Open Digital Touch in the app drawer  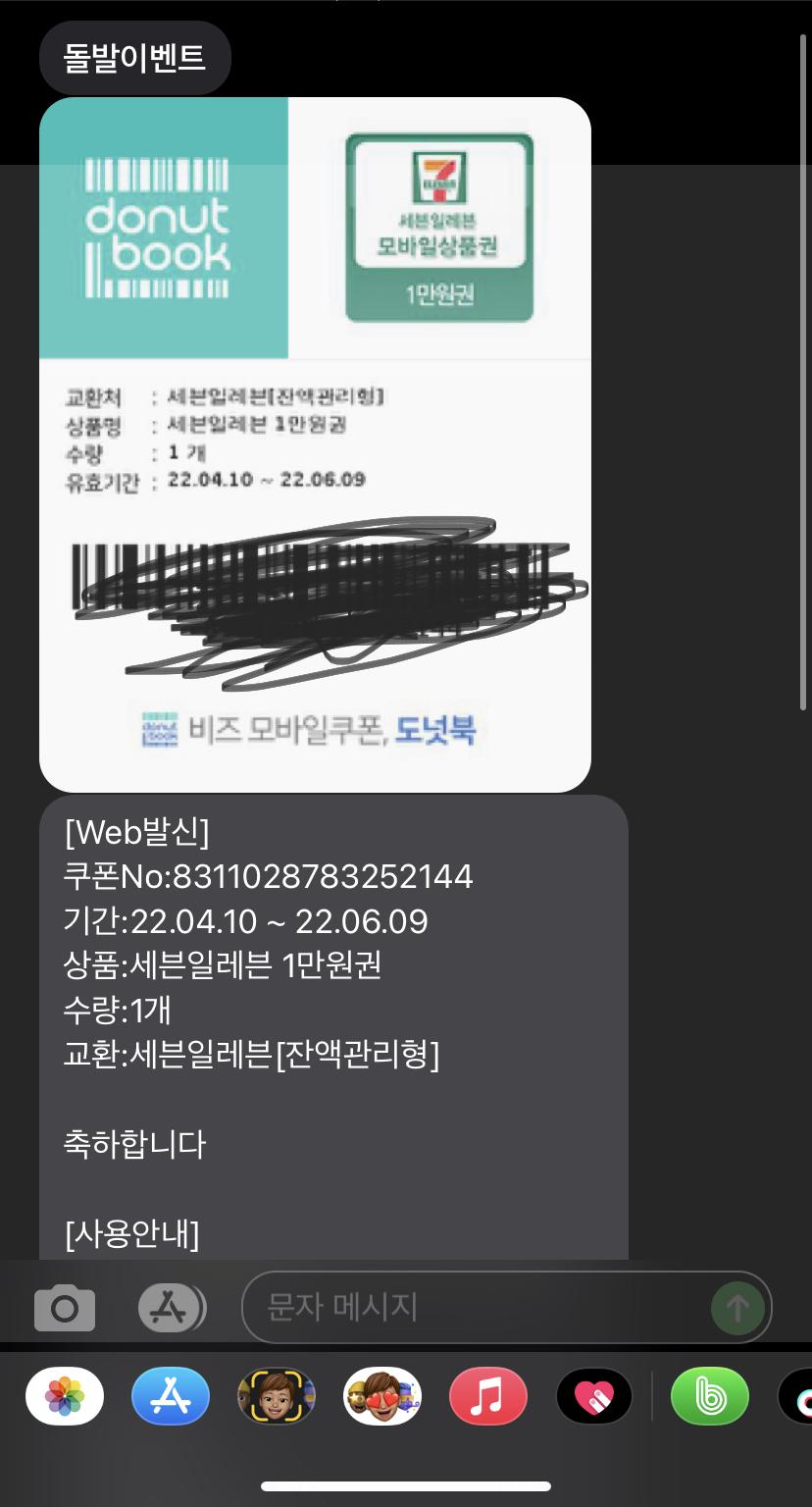point(594,1396)
